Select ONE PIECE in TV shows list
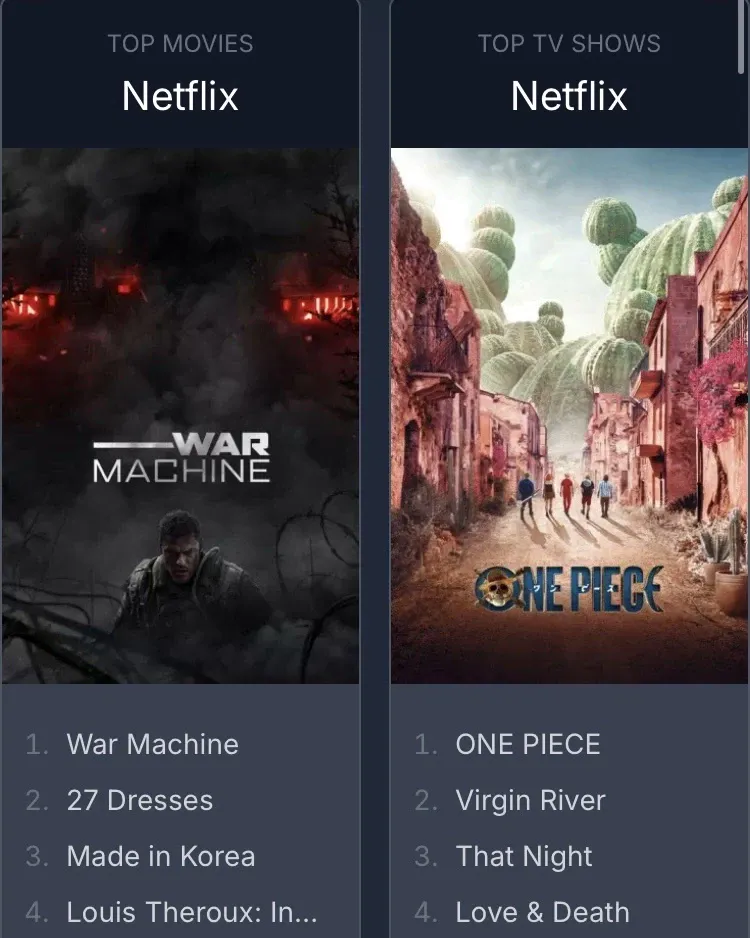 pyautogui.click(x=527, y=744)
